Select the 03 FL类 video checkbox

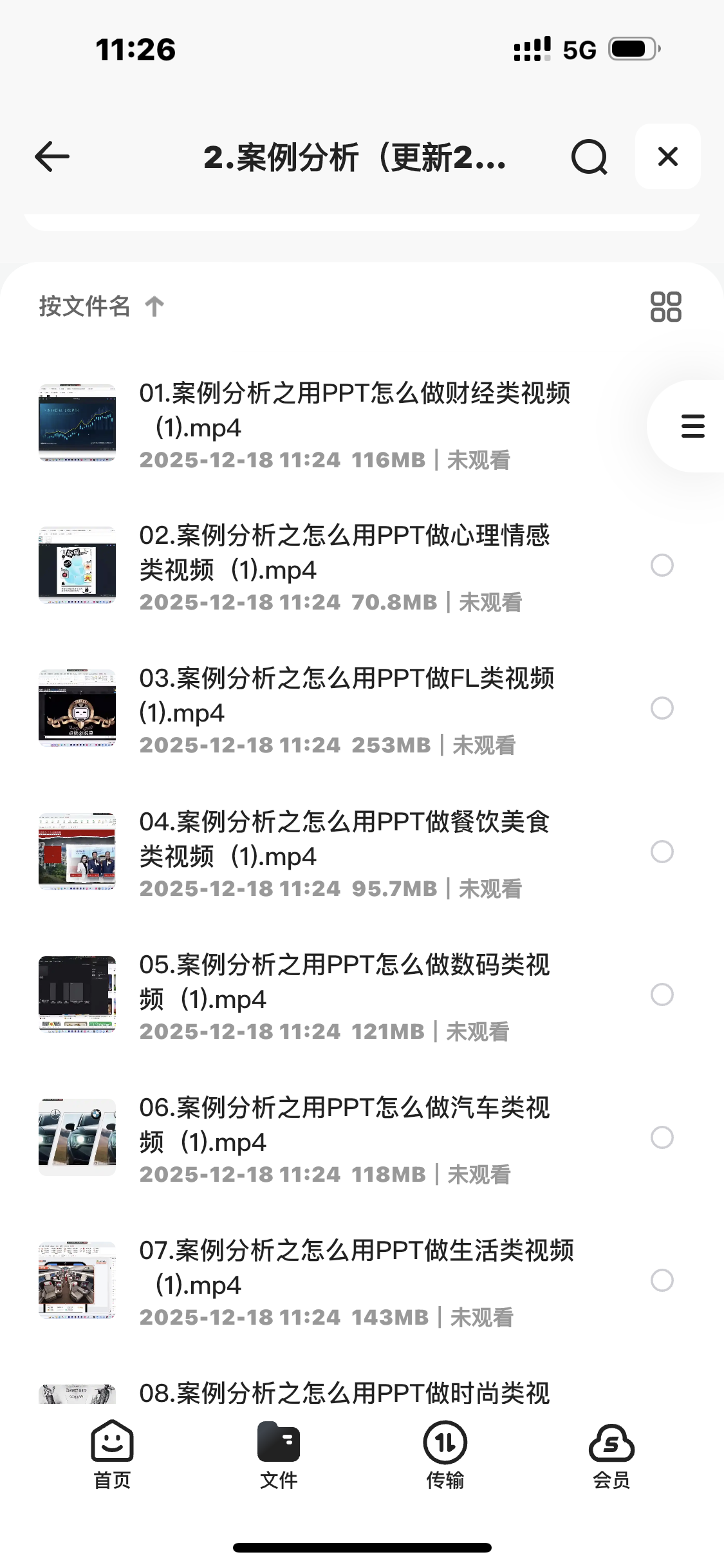[x=662, y=708]
